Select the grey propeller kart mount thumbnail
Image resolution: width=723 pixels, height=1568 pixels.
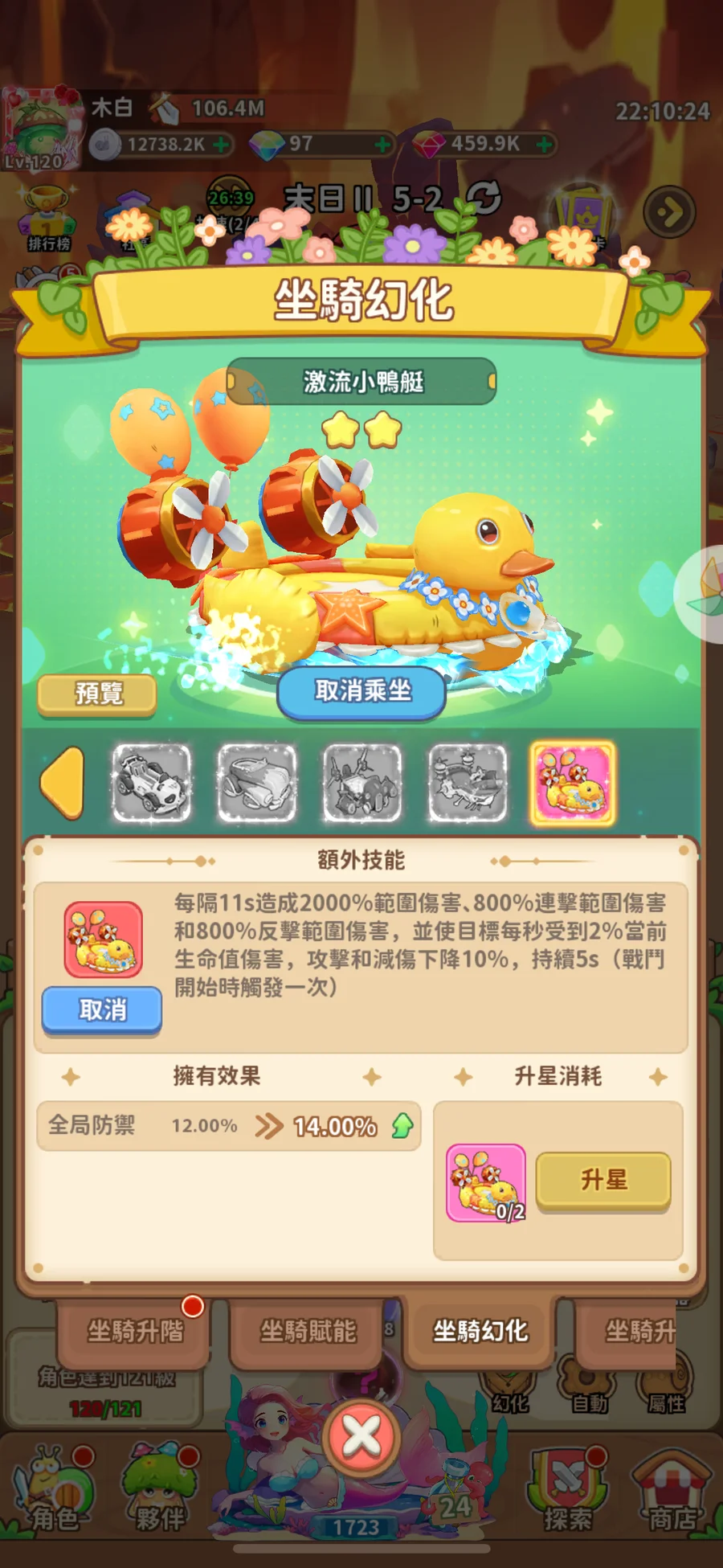pyautogui.click(x=361, y=783)
